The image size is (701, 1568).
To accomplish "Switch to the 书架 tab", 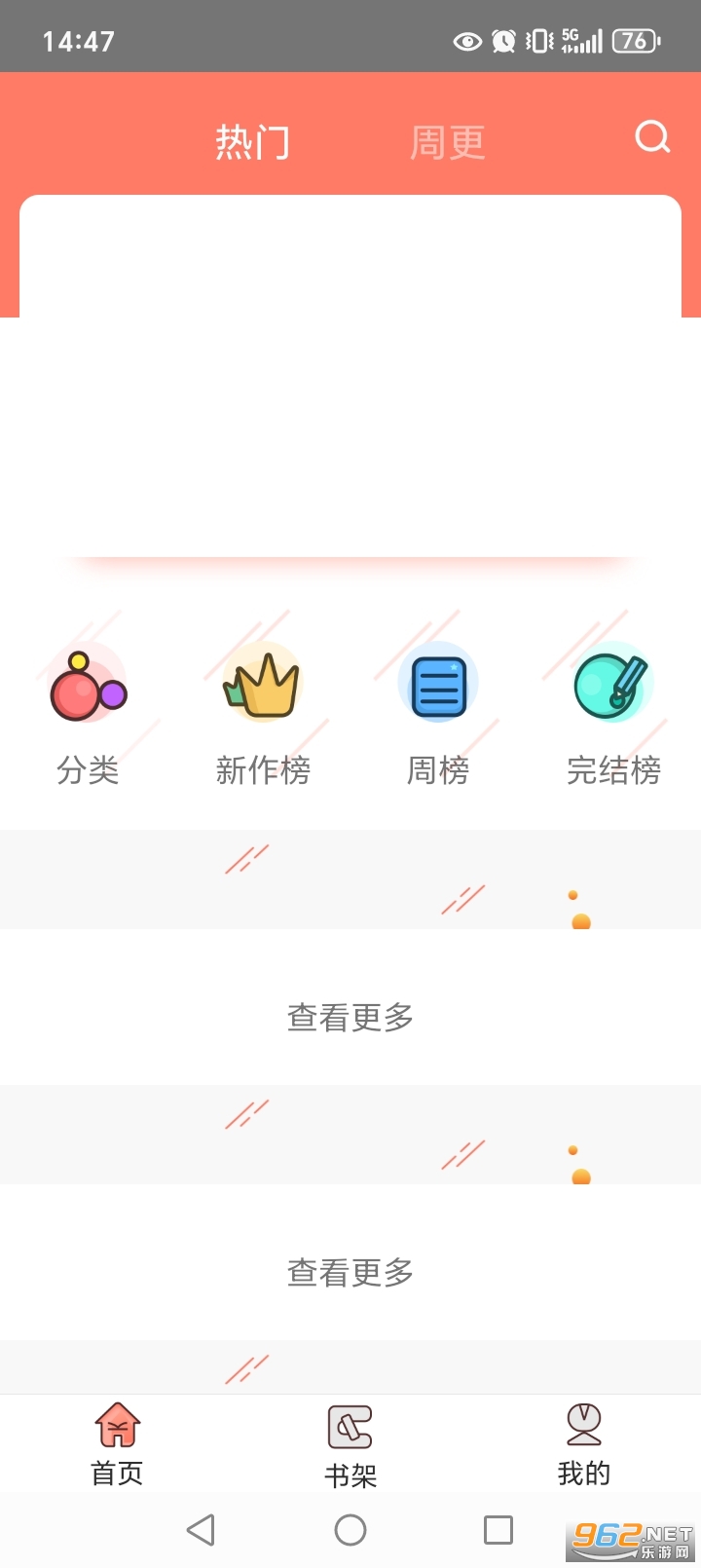I will 350,1446.
